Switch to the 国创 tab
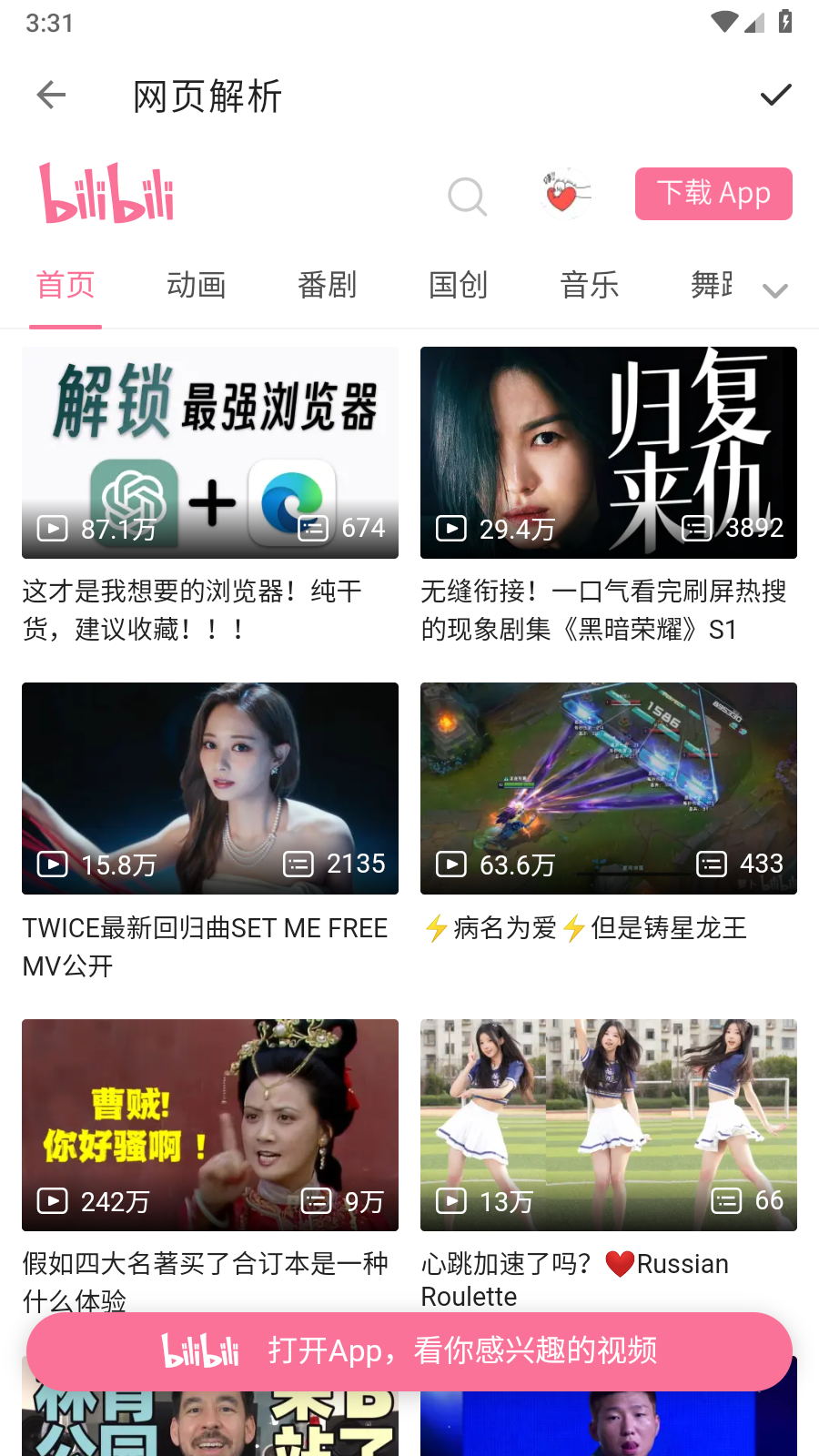The width and height of the screenshot is (819, 1456). click(x=459, y=286)
